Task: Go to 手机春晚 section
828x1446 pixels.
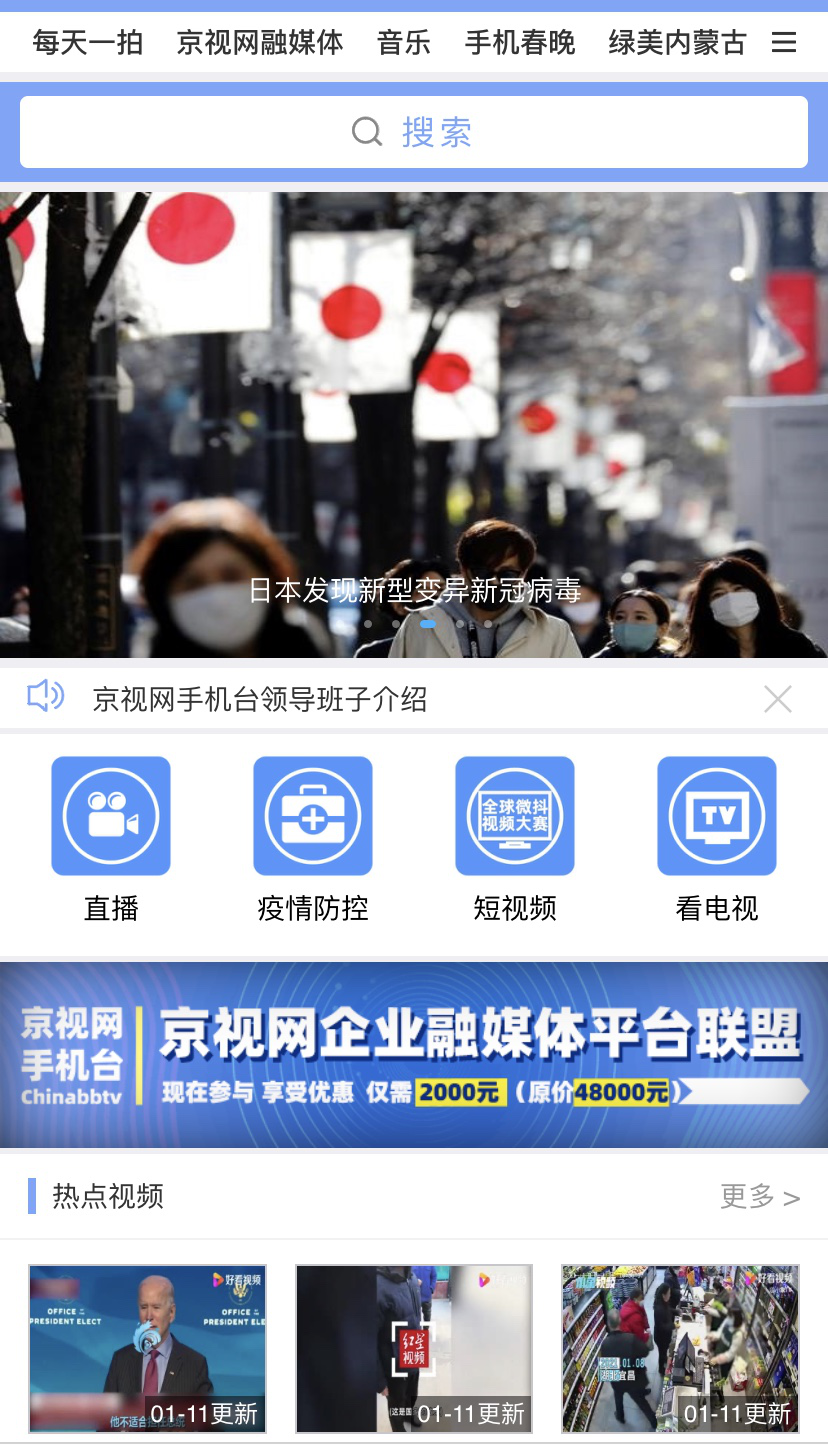Action: pyautogui.click(x=520, y=43)
